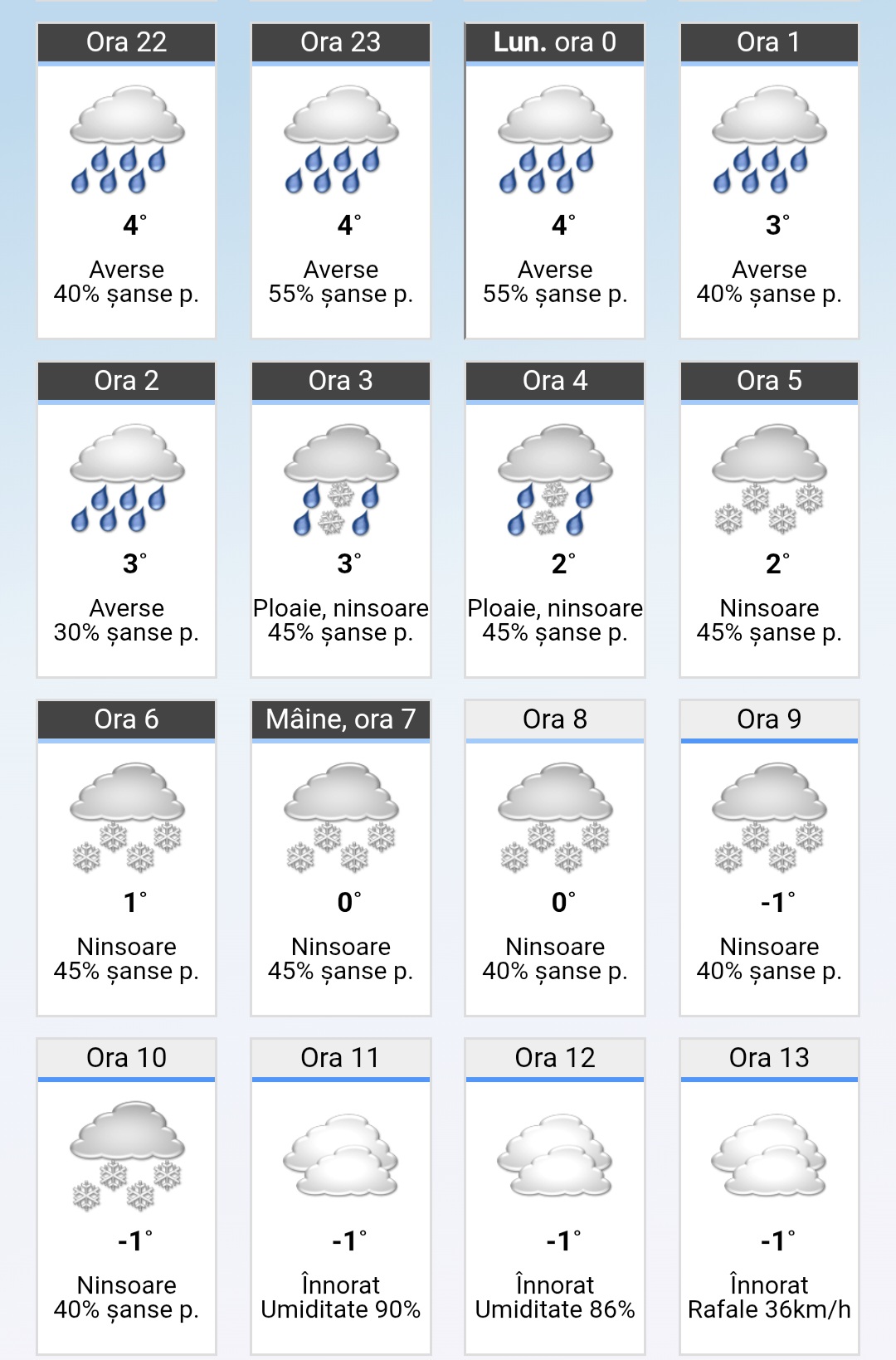Open the Ora 10 forecast card
The width and height of the screenshot is (896, 1360).
[x=126, y=1197]
